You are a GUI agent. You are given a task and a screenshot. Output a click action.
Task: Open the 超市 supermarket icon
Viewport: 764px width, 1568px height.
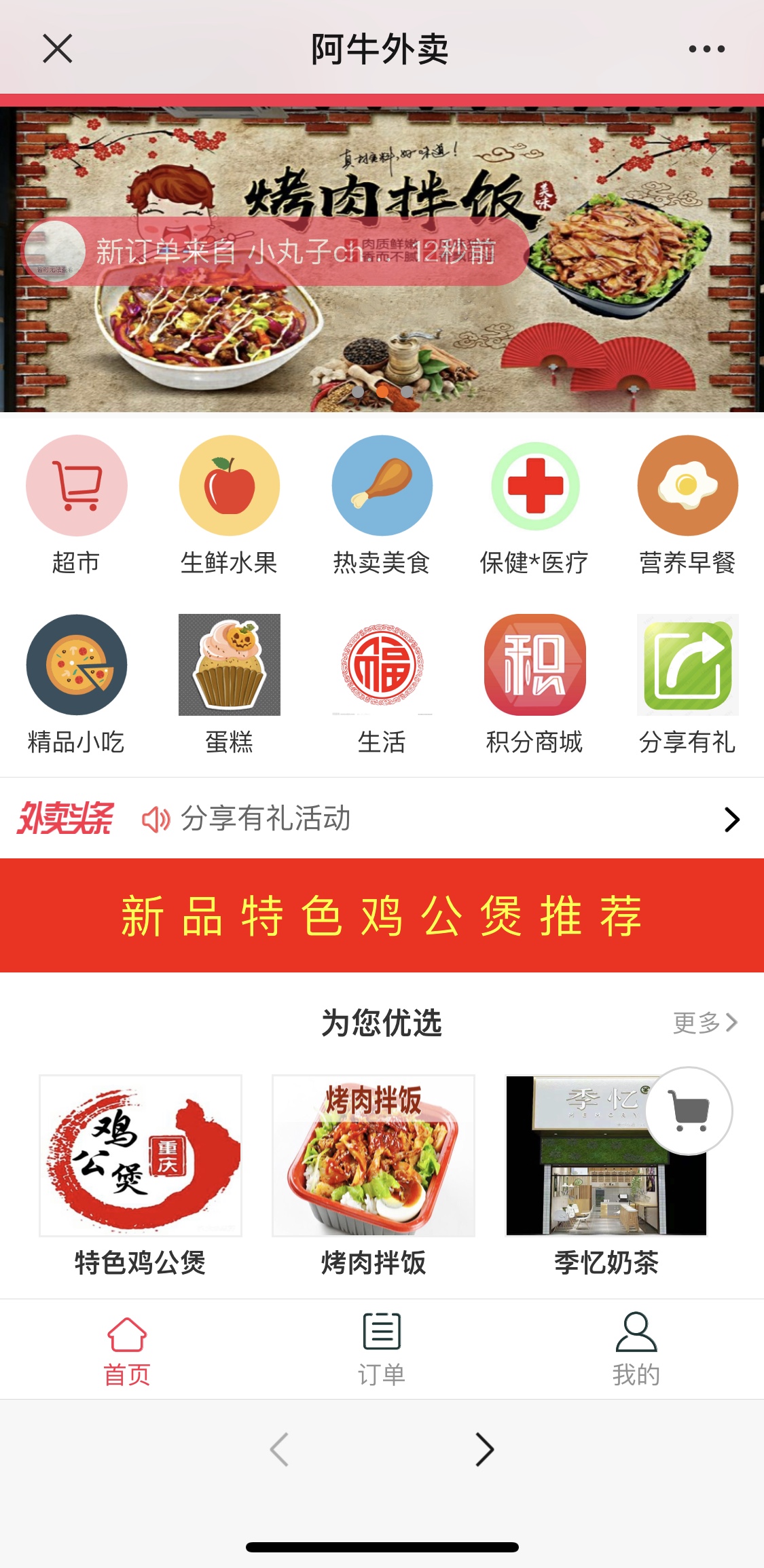(x=76, y=486)
